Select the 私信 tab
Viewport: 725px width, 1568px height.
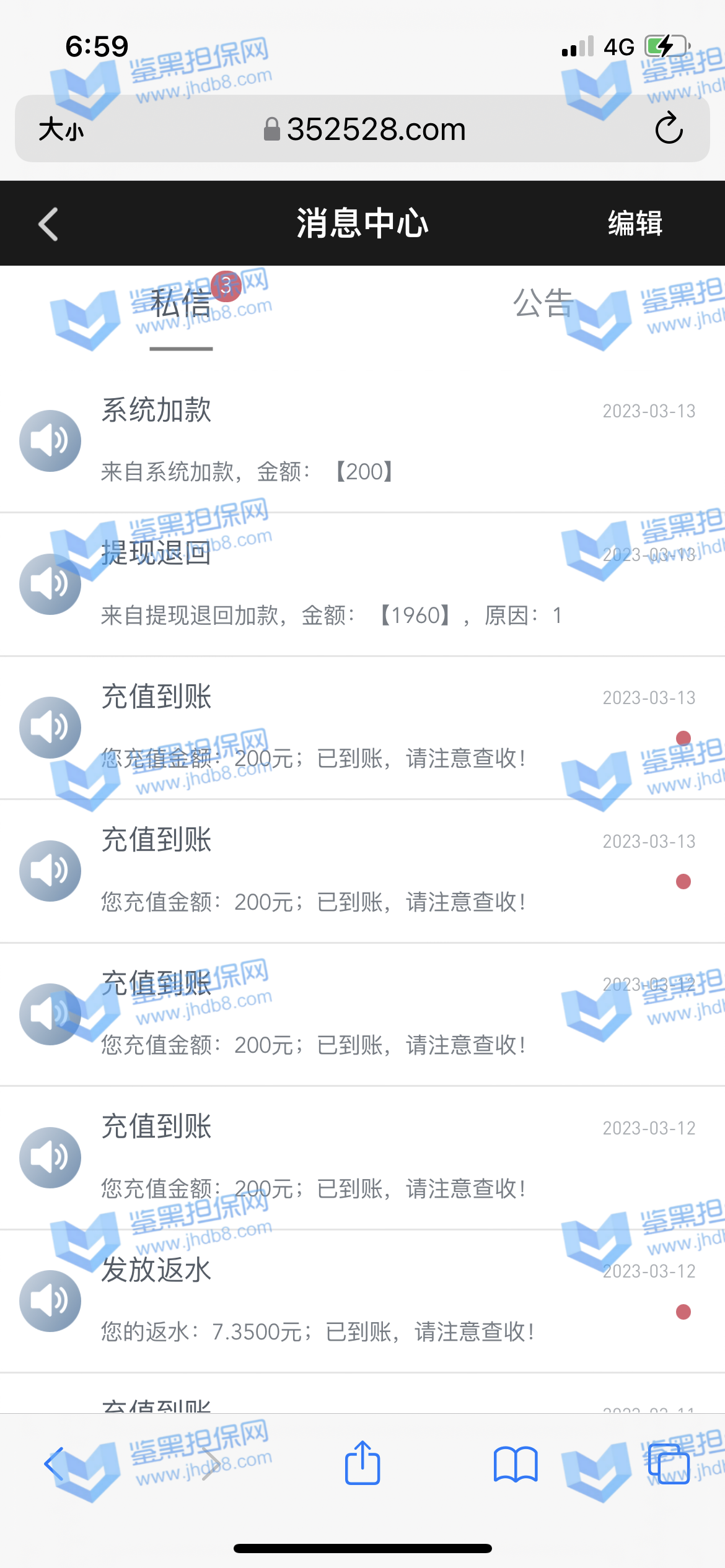click(x=181, y=304)
